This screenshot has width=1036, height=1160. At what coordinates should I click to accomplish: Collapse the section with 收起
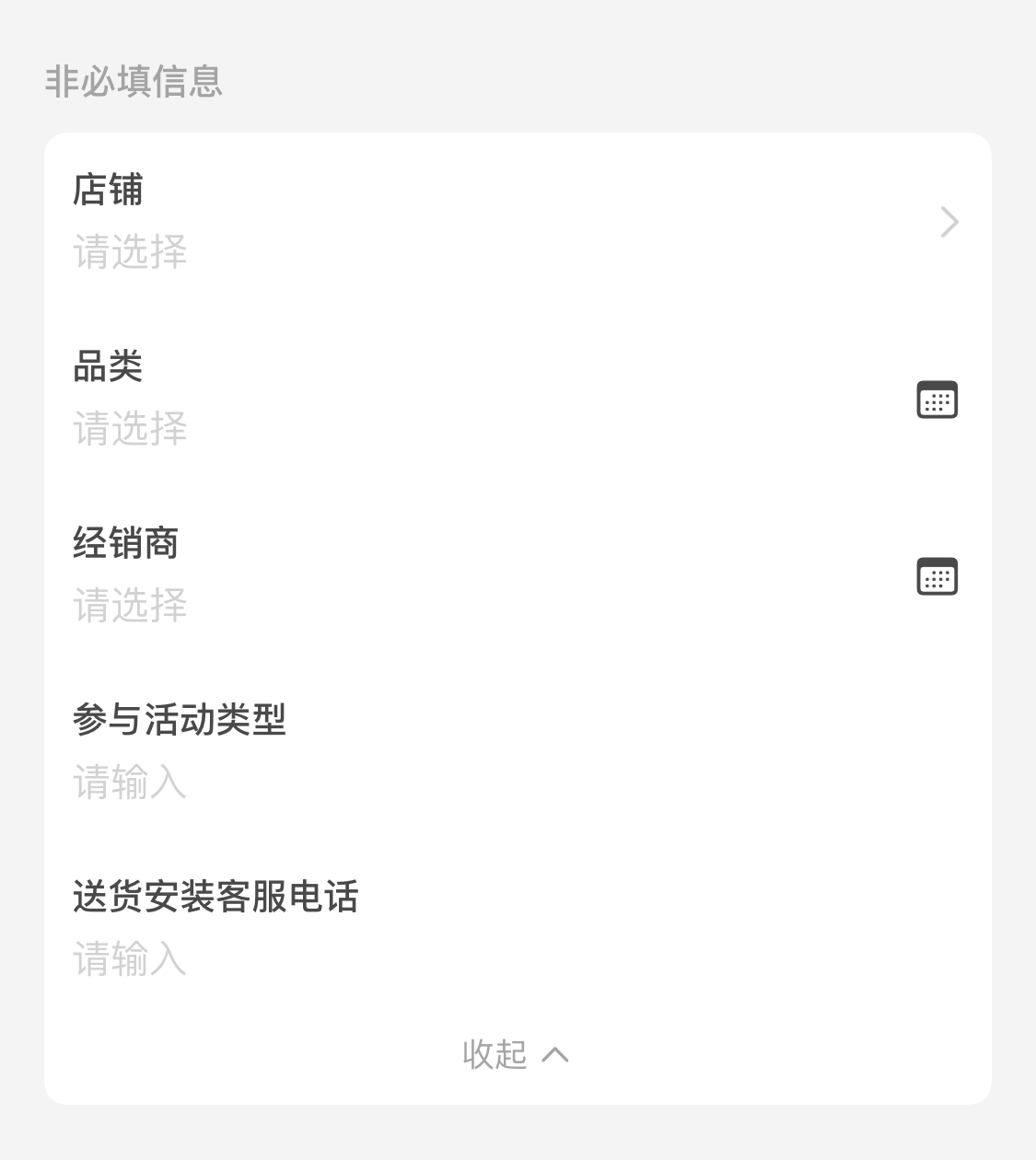(516, 1054)
